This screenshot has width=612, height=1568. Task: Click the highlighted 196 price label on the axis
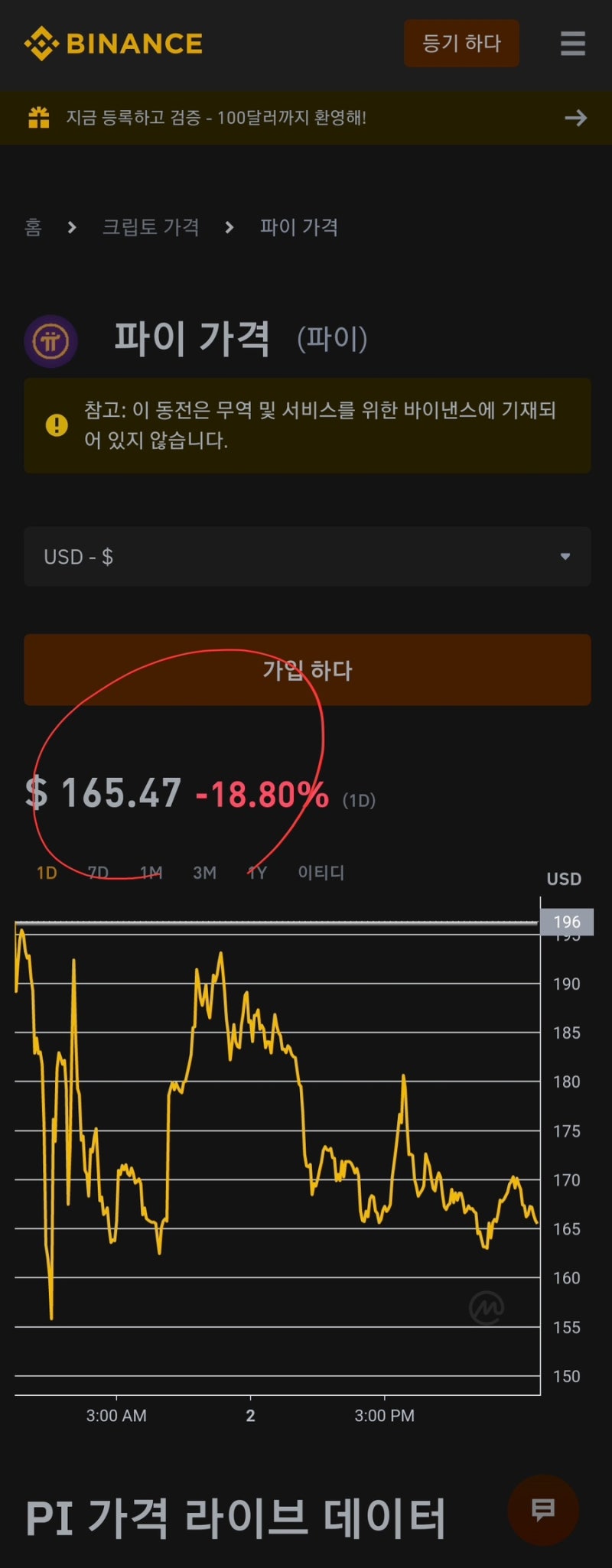coord(566,922)
